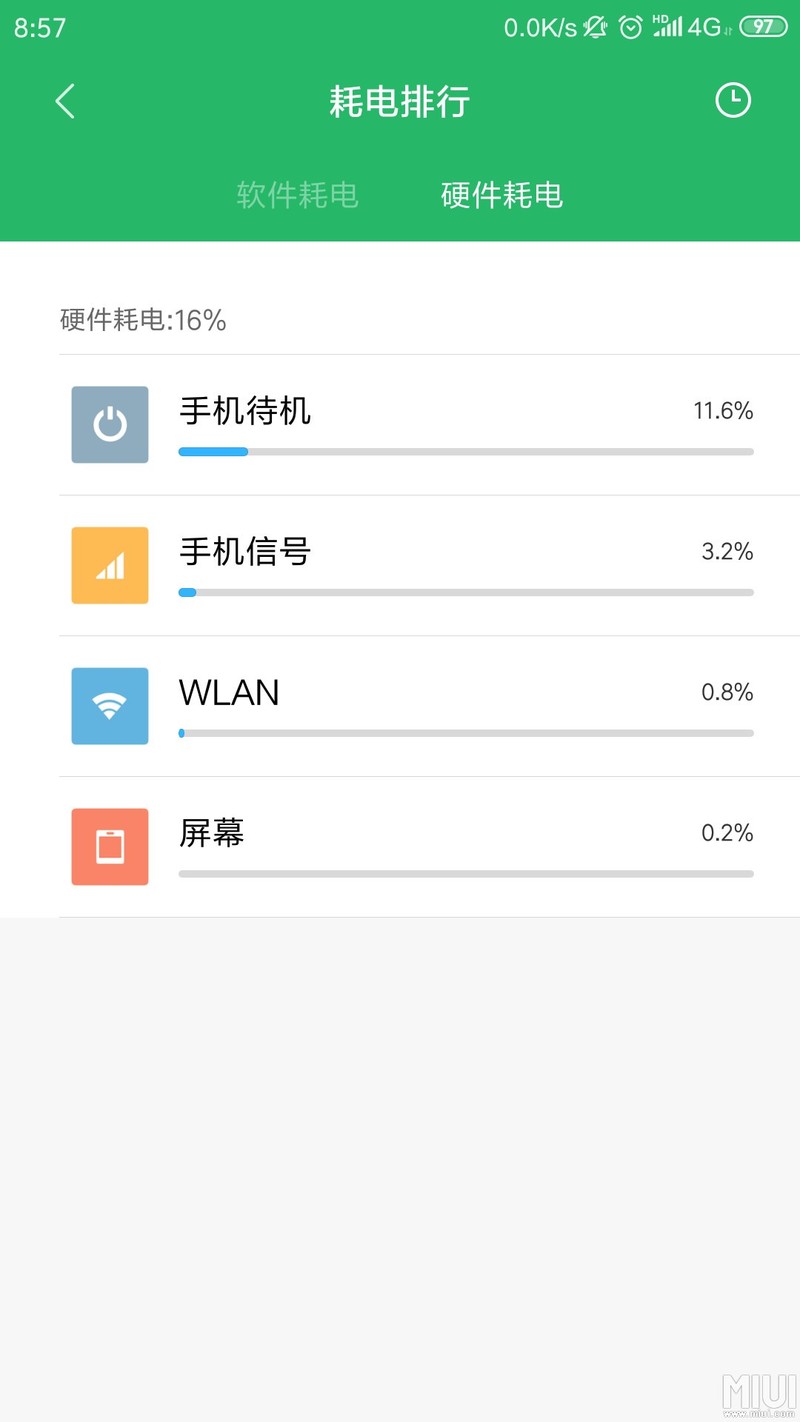The image size is (800, 1422).
Task: Open the 屏幕 power usage entry
Action: [400, 847]
